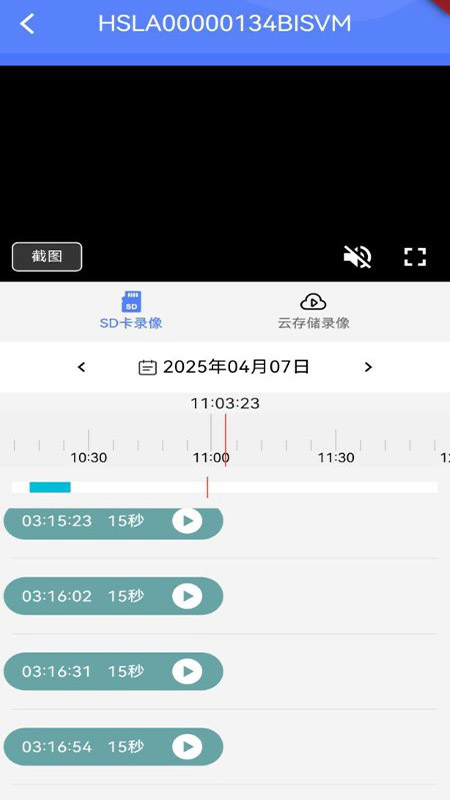Image resolution: width=450 pixels, height=800 pixels.
Task: Play the 03:16:54 recording clip
Action: tap(187, 747)
